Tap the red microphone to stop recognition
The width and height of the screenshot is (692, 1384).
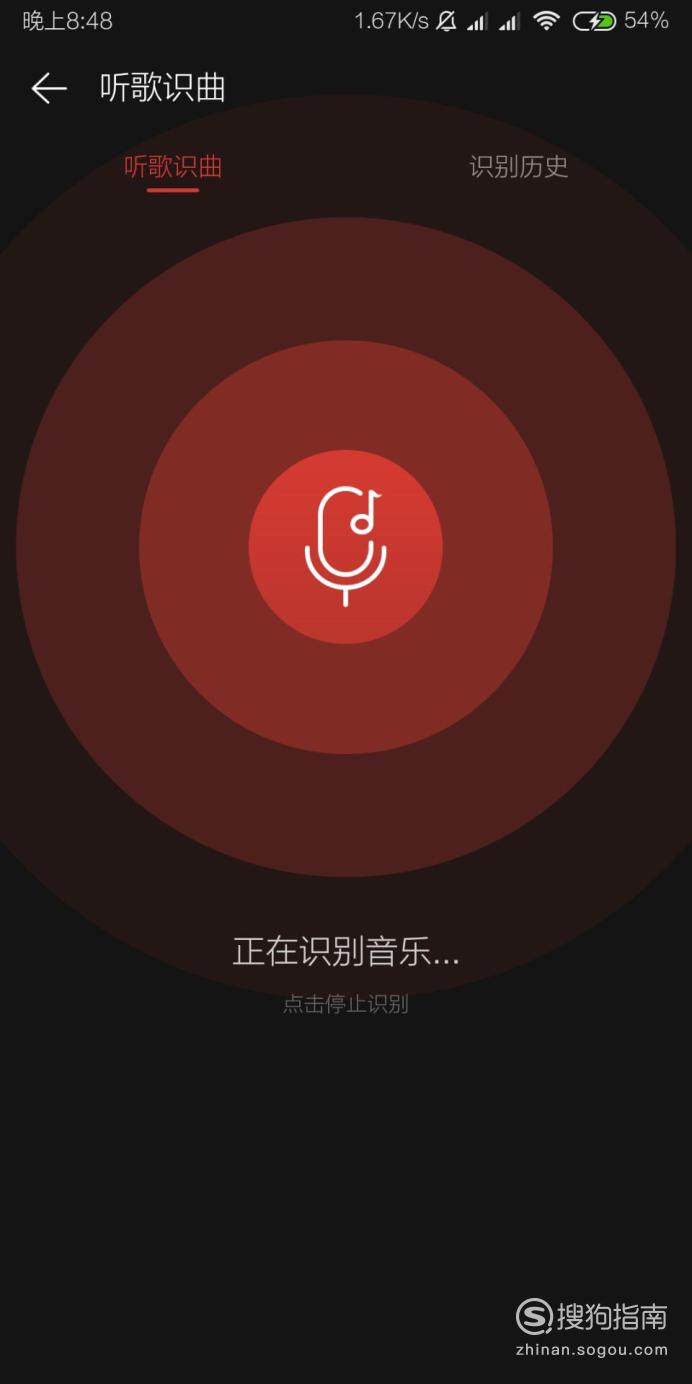346,547
